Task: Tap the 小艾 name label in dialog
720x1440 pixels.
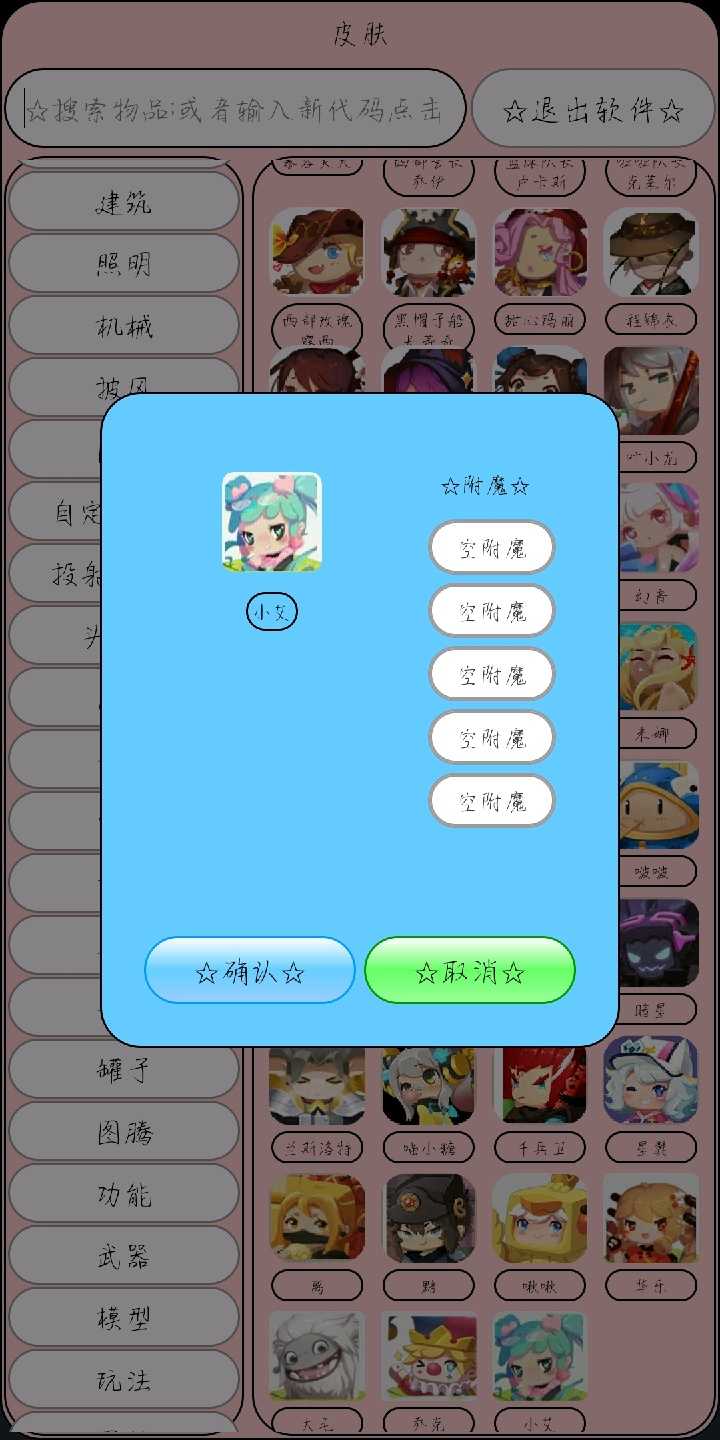Action: pos(272,612)
